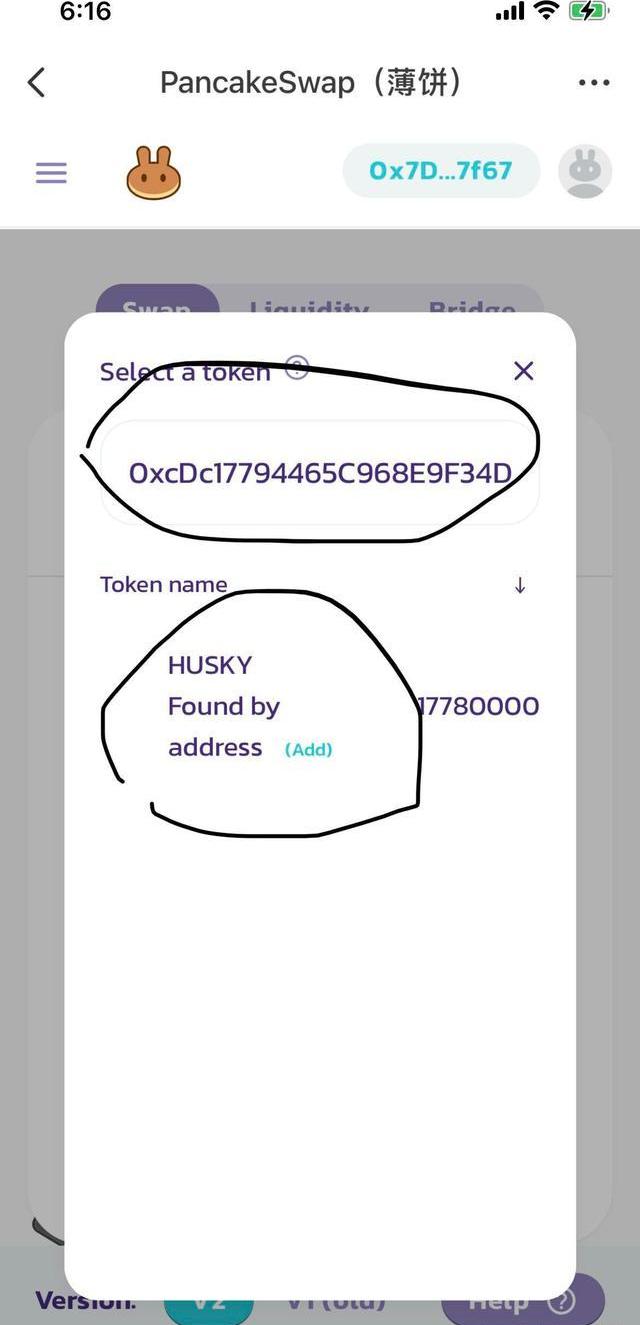
Task: Open the three-dot overflow menu
Action: pos(594,82)
